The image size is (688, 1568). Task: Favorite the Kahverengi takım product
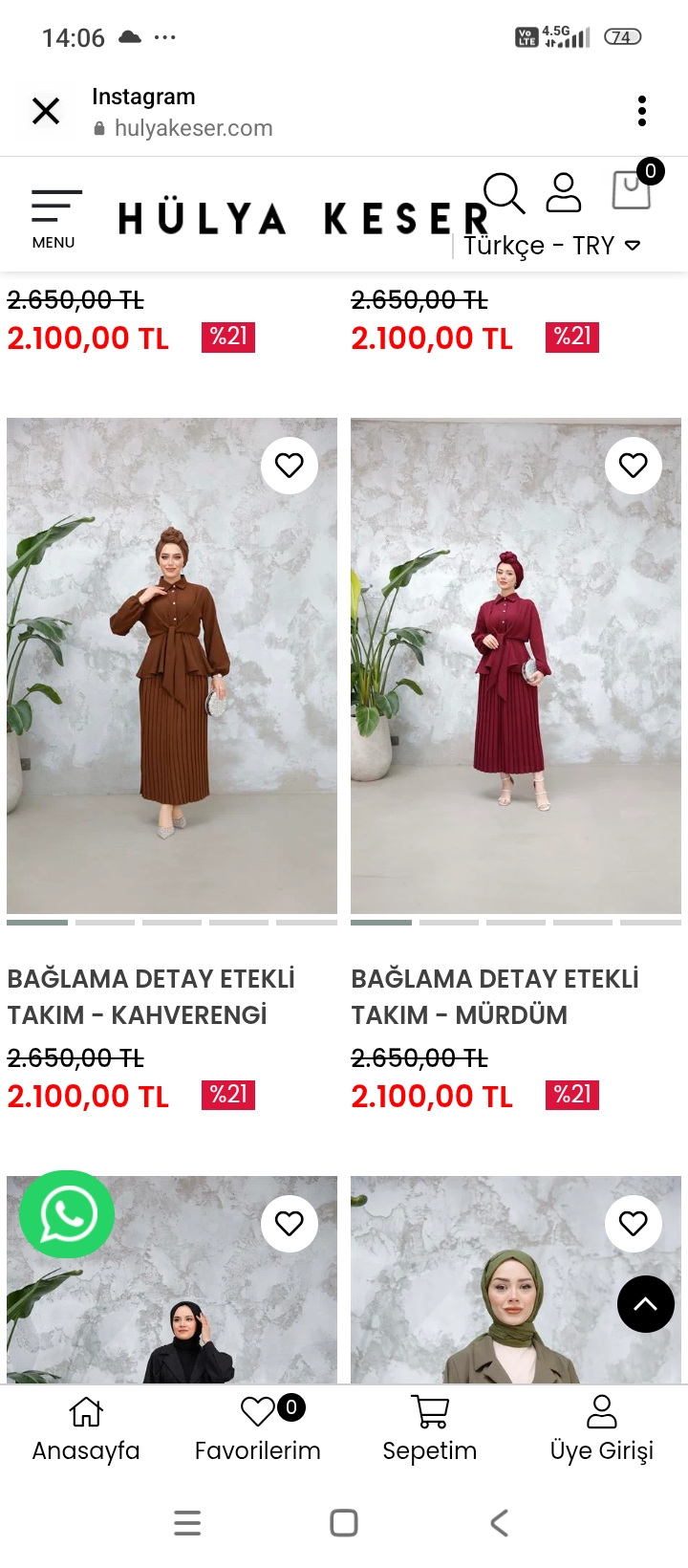(x=290, y=466)
